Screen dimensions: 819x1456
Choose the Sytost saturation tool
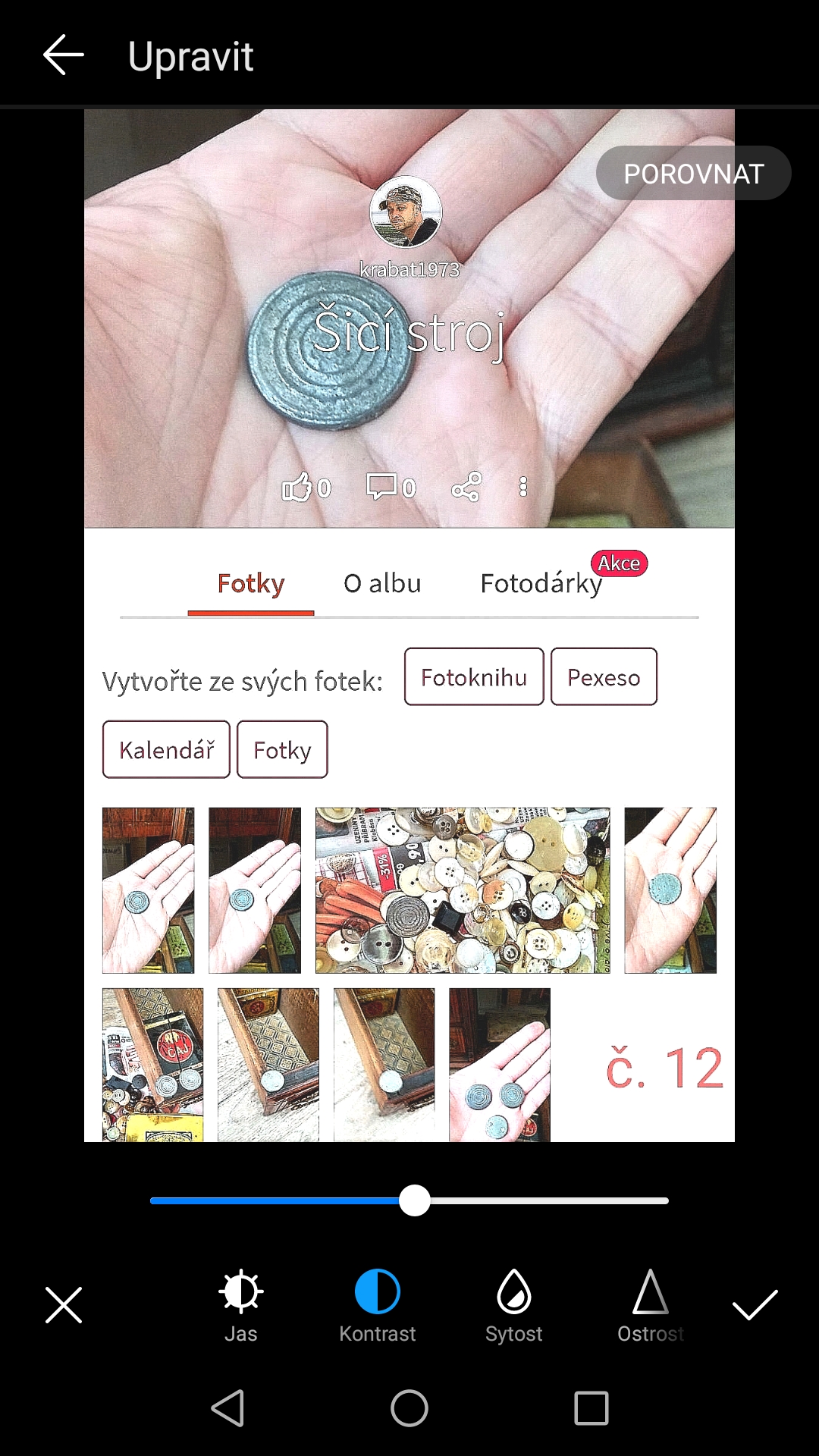(513, 1306)
